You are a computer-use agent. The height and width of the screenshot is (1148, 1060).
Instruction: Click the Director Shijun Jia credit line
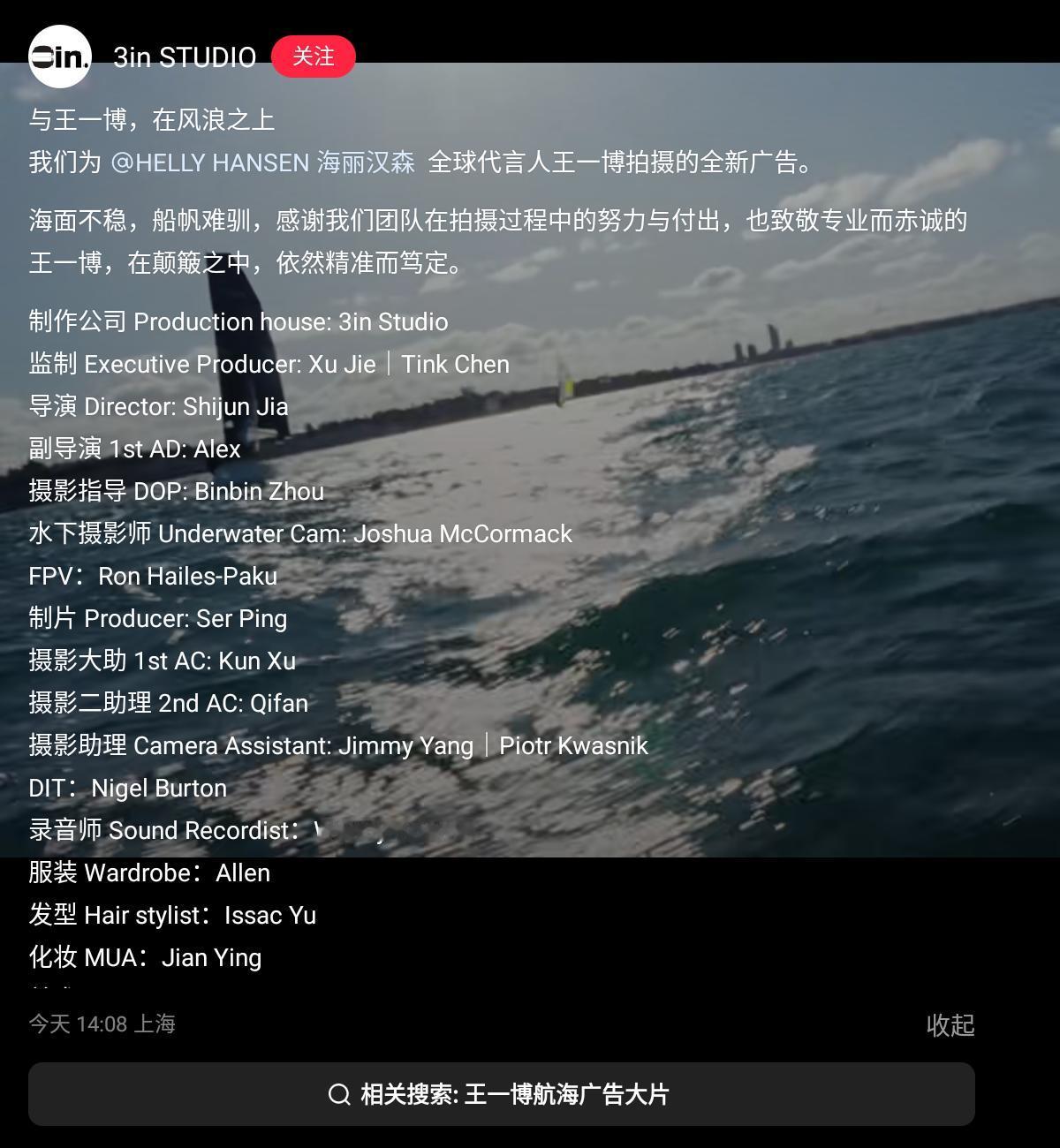tap(157, 406)
